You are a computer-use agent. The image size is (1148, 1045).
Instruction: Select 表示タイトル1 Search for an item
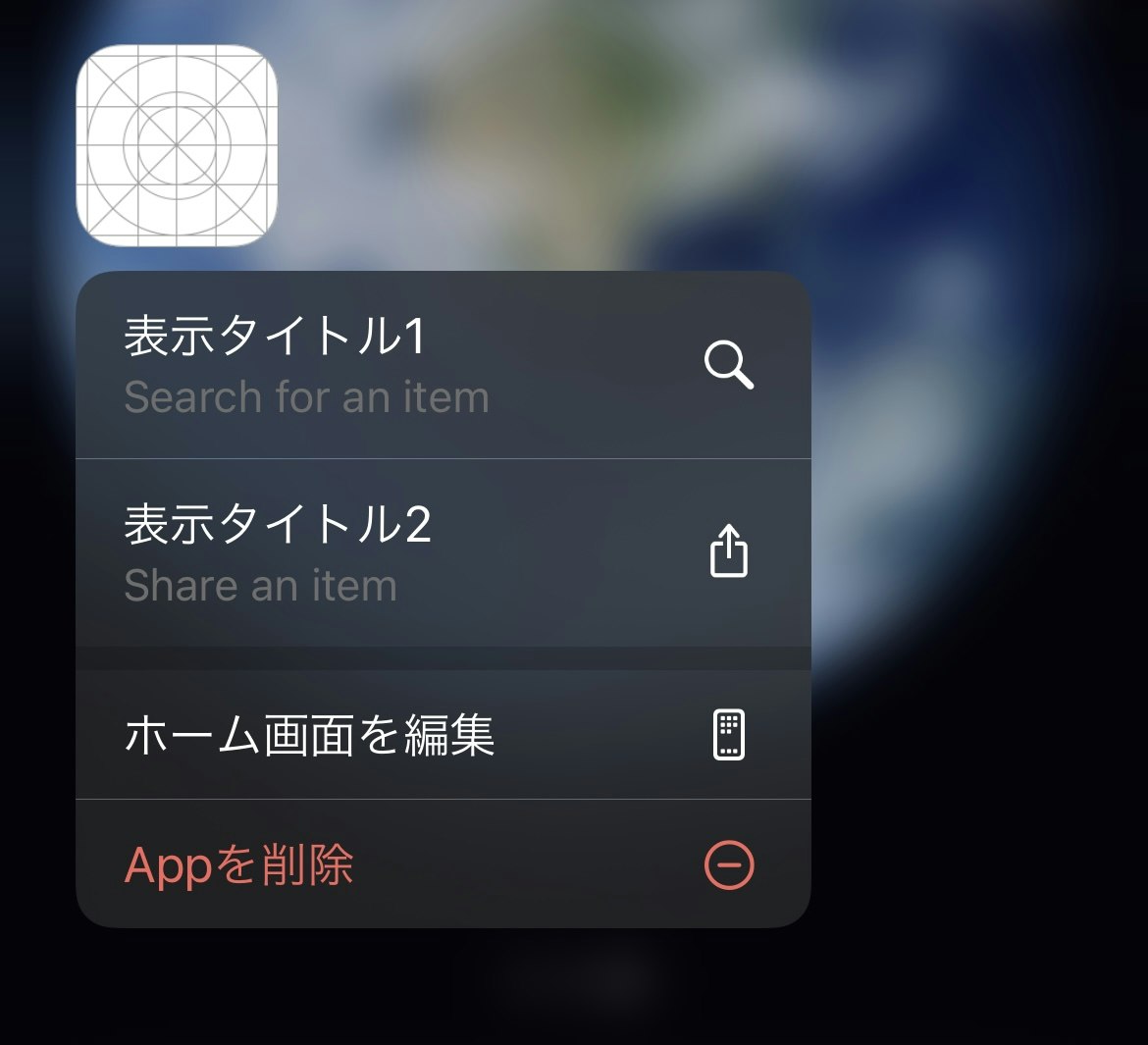442,365
